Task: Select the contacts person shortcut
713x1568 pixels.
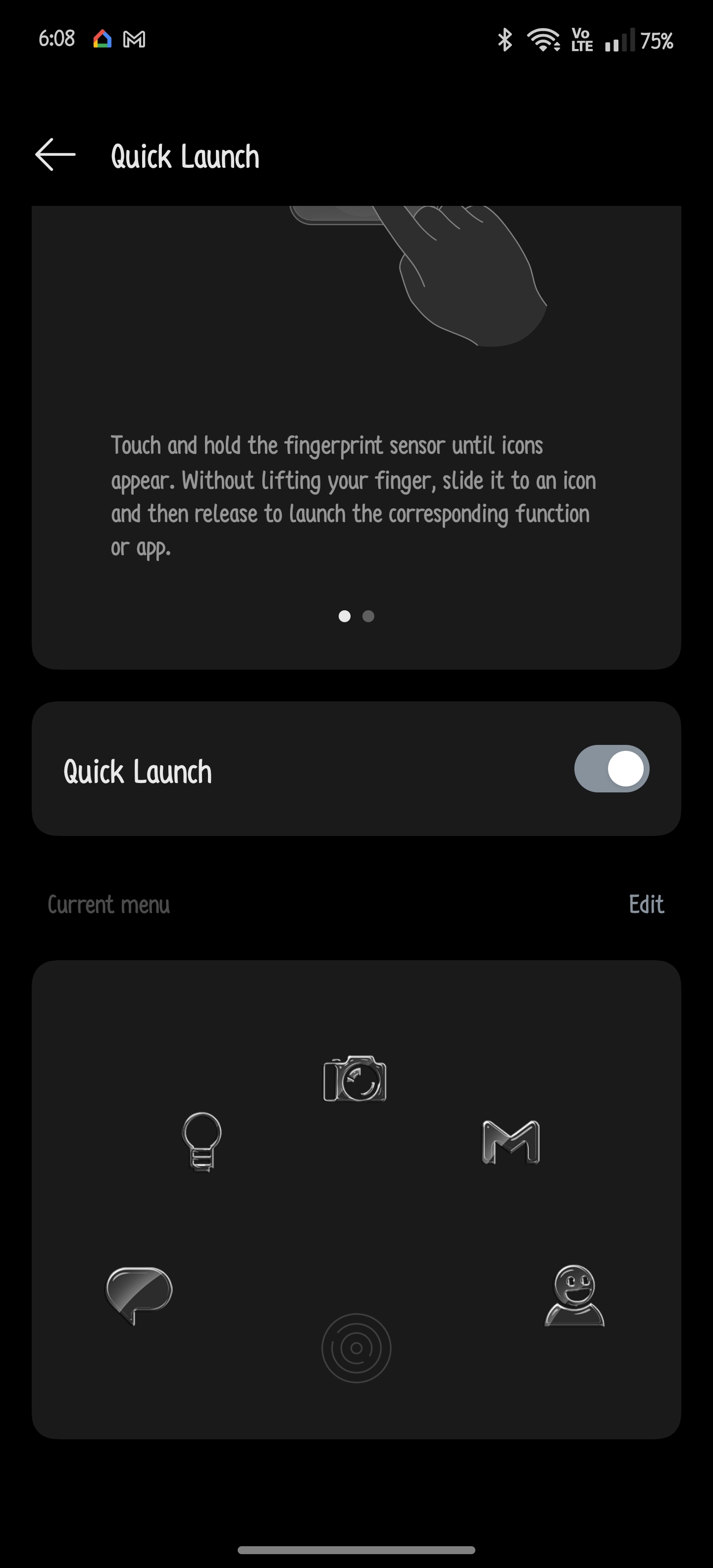Action: [x=574, y=1295]
